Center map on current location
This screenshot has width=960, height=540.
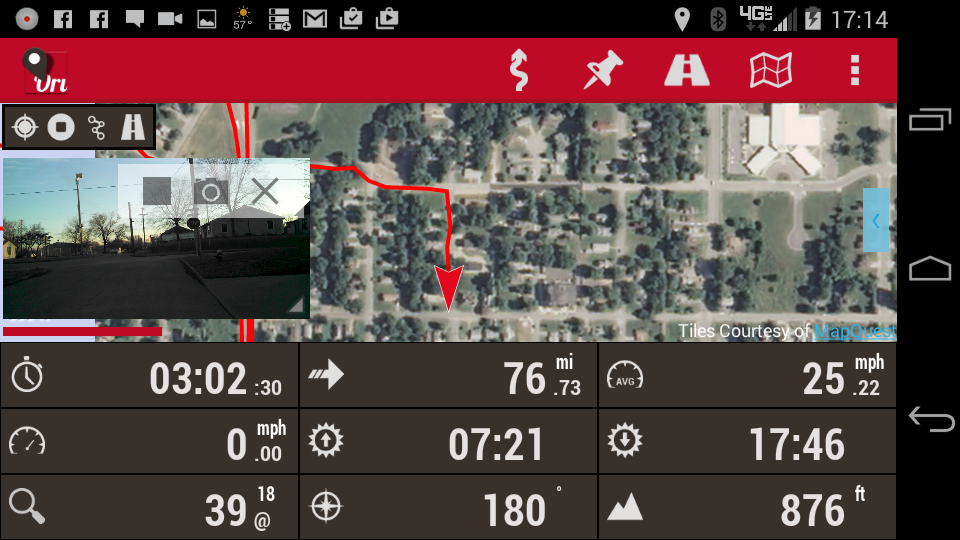25,127
